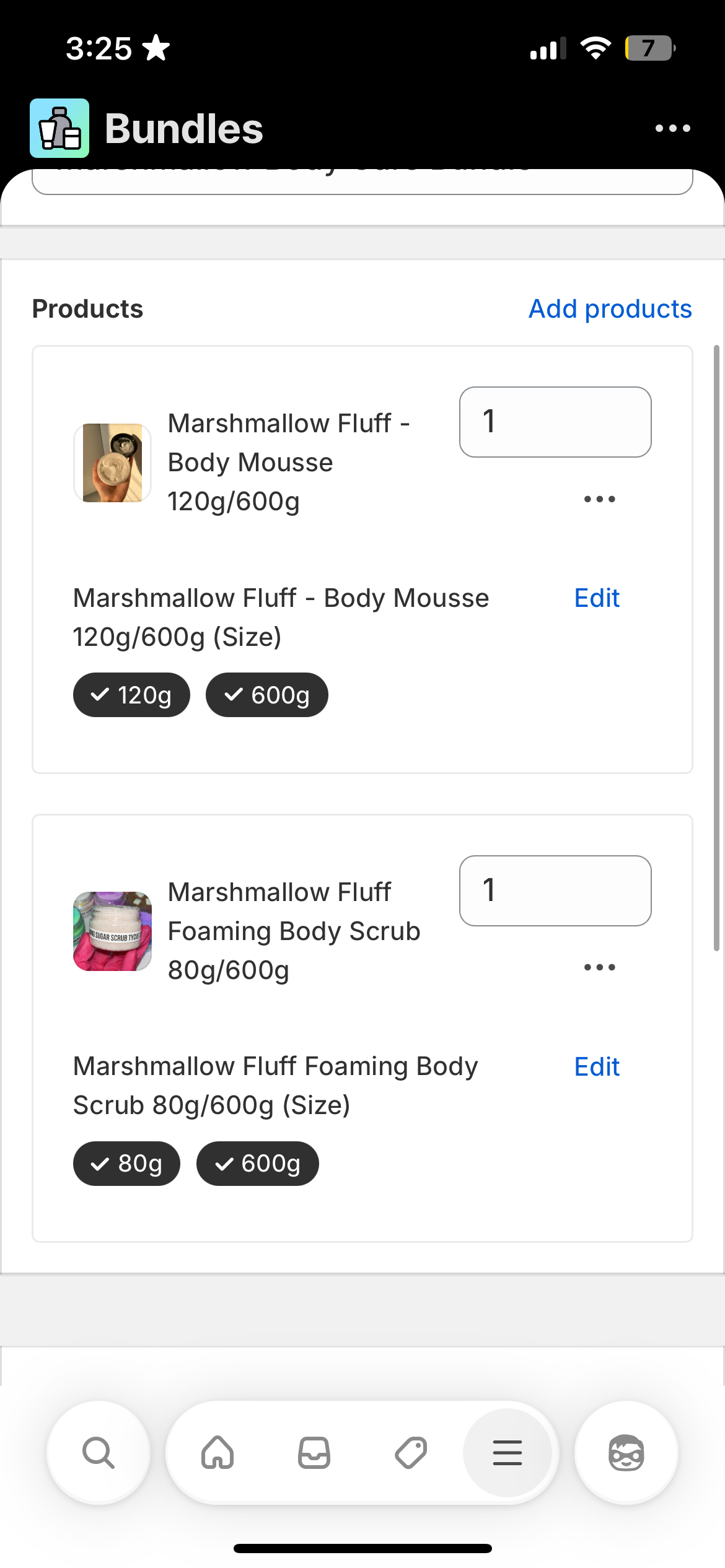Toggle the 600g size on Foaming Body Scrub
This screenshot has height=1568, width=725.
pyautogui.click(x=257, y=1164)
